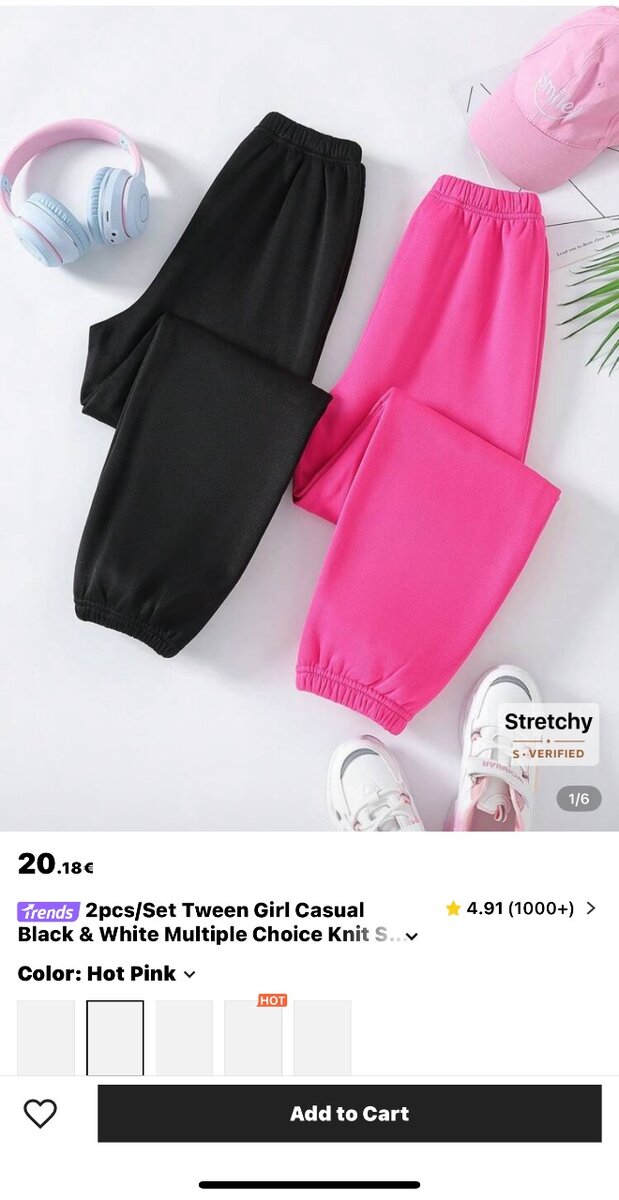Save this item to the wishlist heart

click(x=40, y=1113)
